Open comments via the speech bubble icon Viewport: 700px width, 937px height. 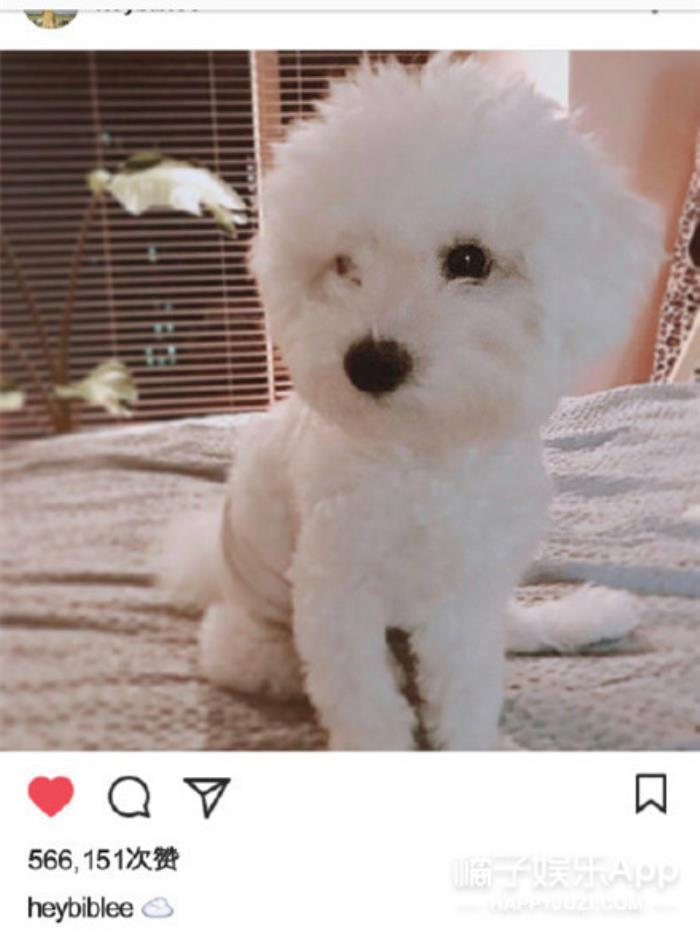pos(129,797)
